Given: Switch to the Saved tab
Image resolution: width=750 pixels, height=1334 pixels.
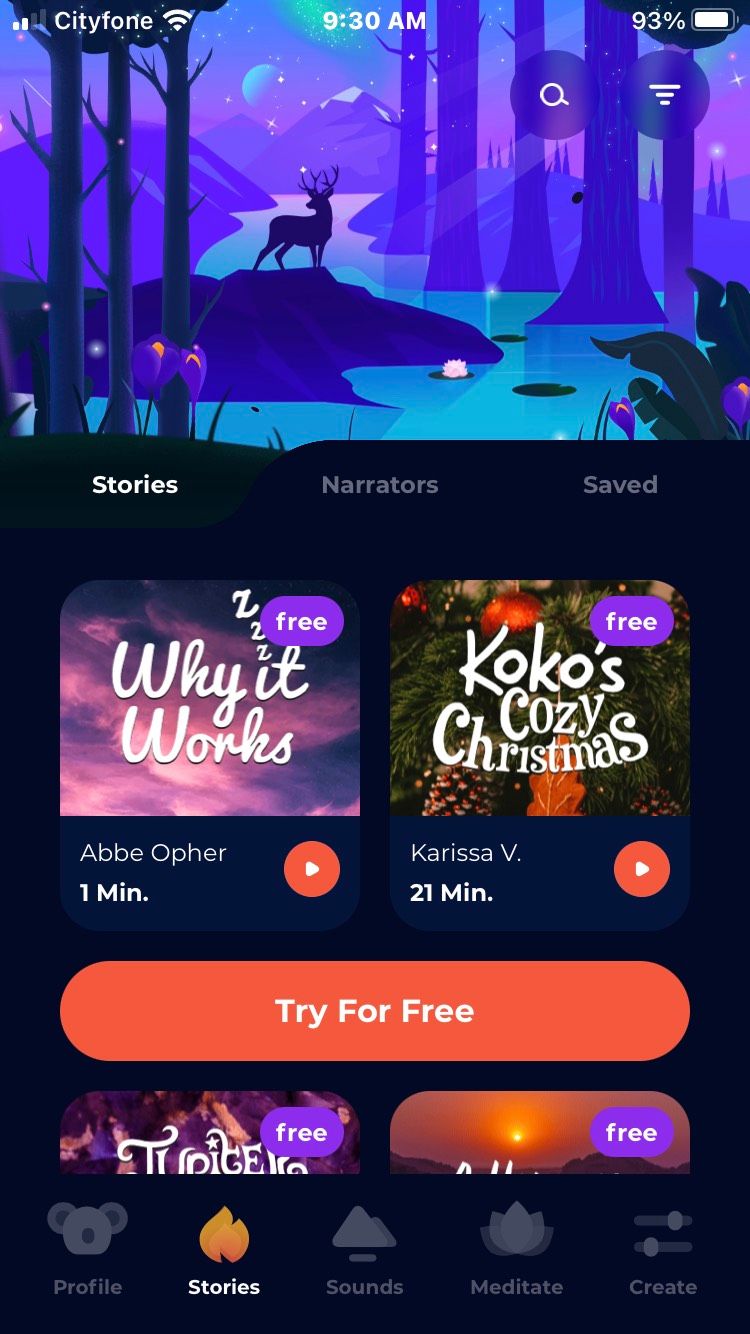Looking at the screenshot, I should coord(620,485).
